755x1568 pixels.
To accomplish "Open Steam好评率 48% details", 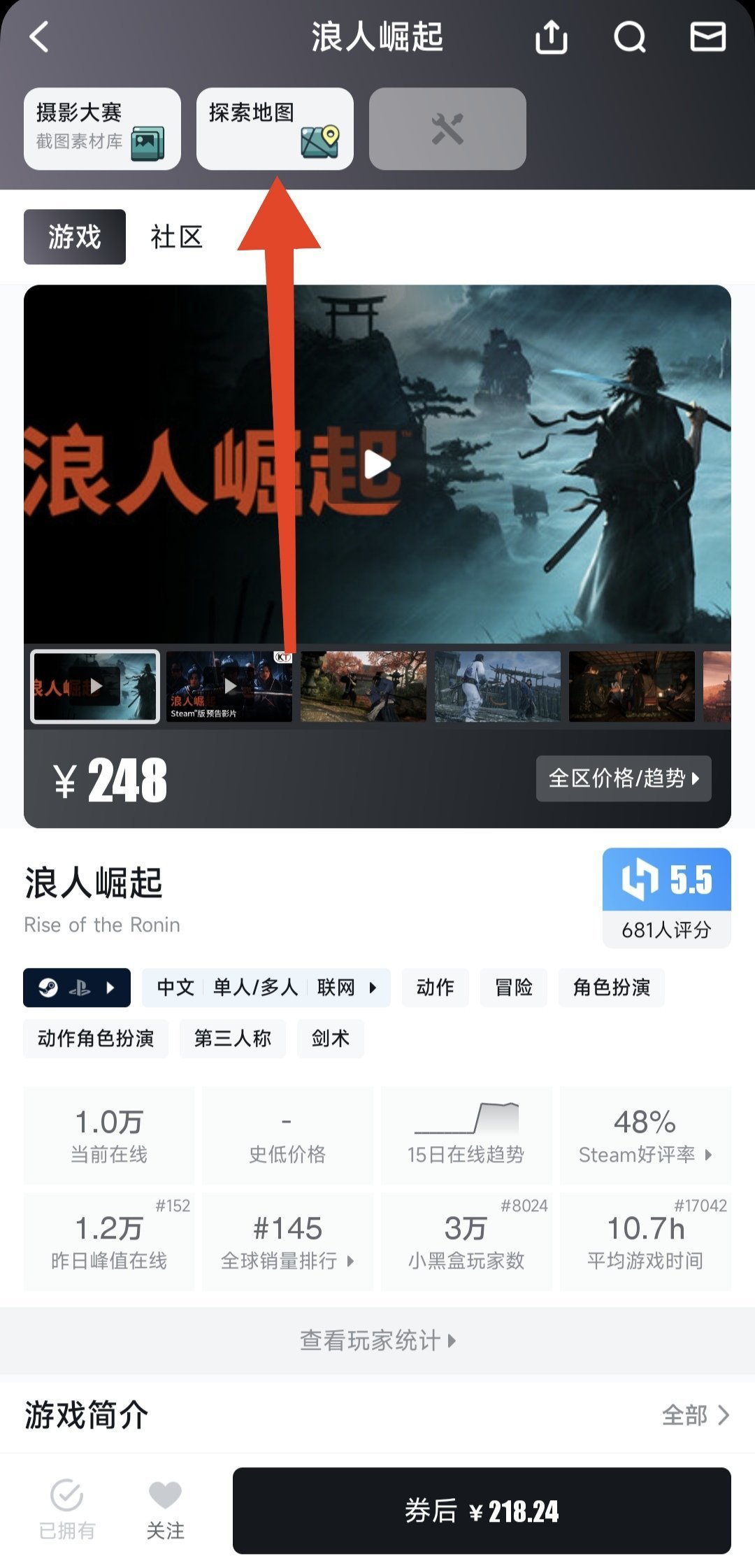I will (645, 1136).
